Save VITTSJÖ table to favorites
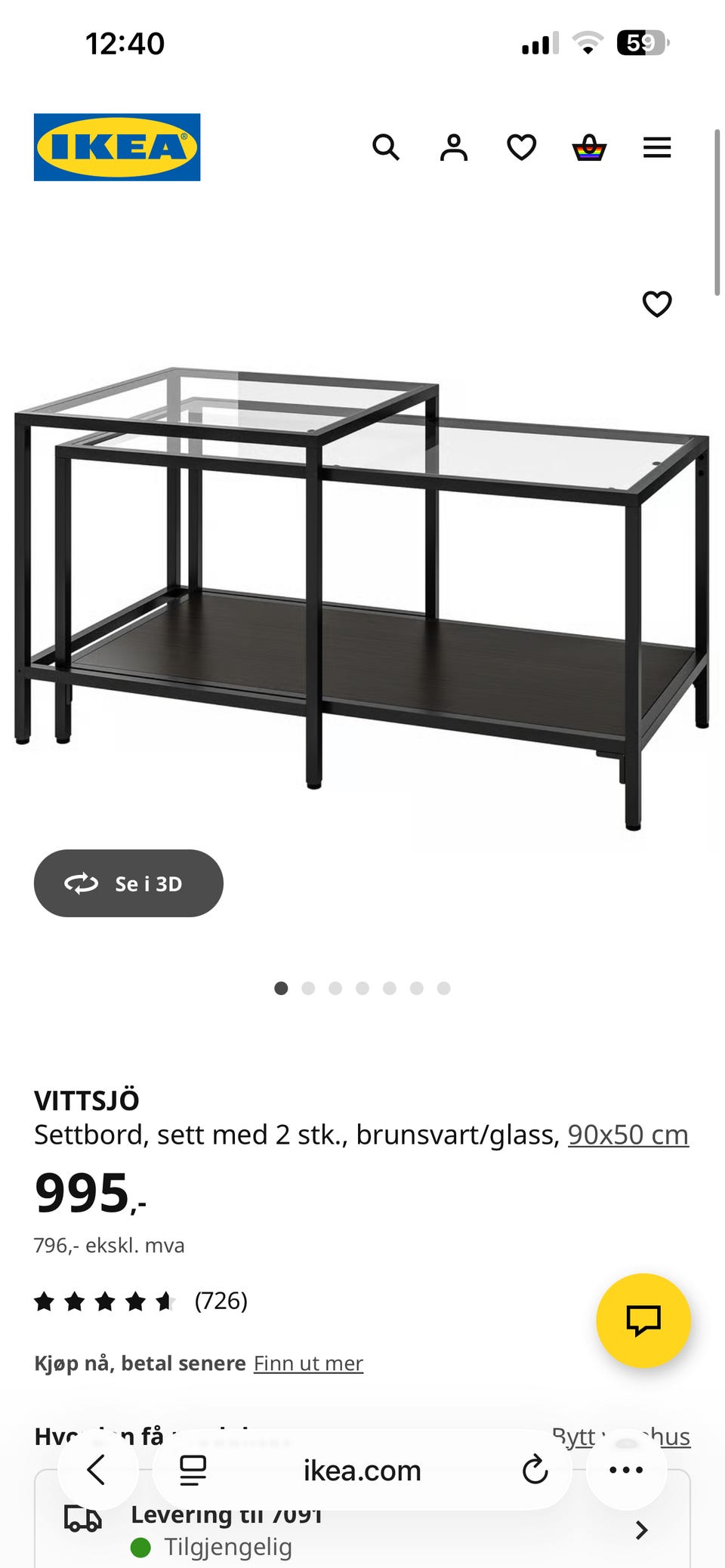 coord(656,304)
